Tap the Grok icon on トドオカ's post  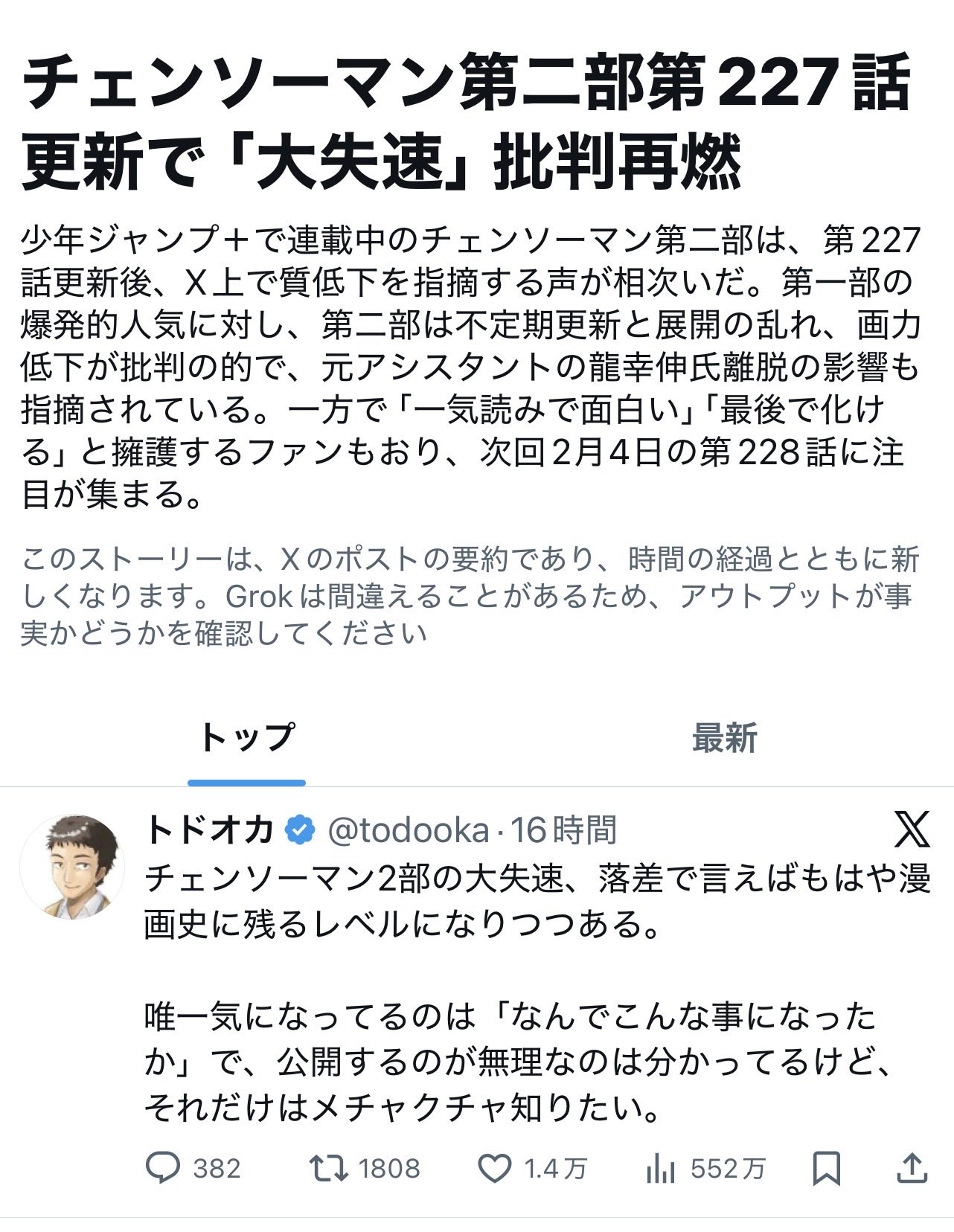click(x=912, y=830)
